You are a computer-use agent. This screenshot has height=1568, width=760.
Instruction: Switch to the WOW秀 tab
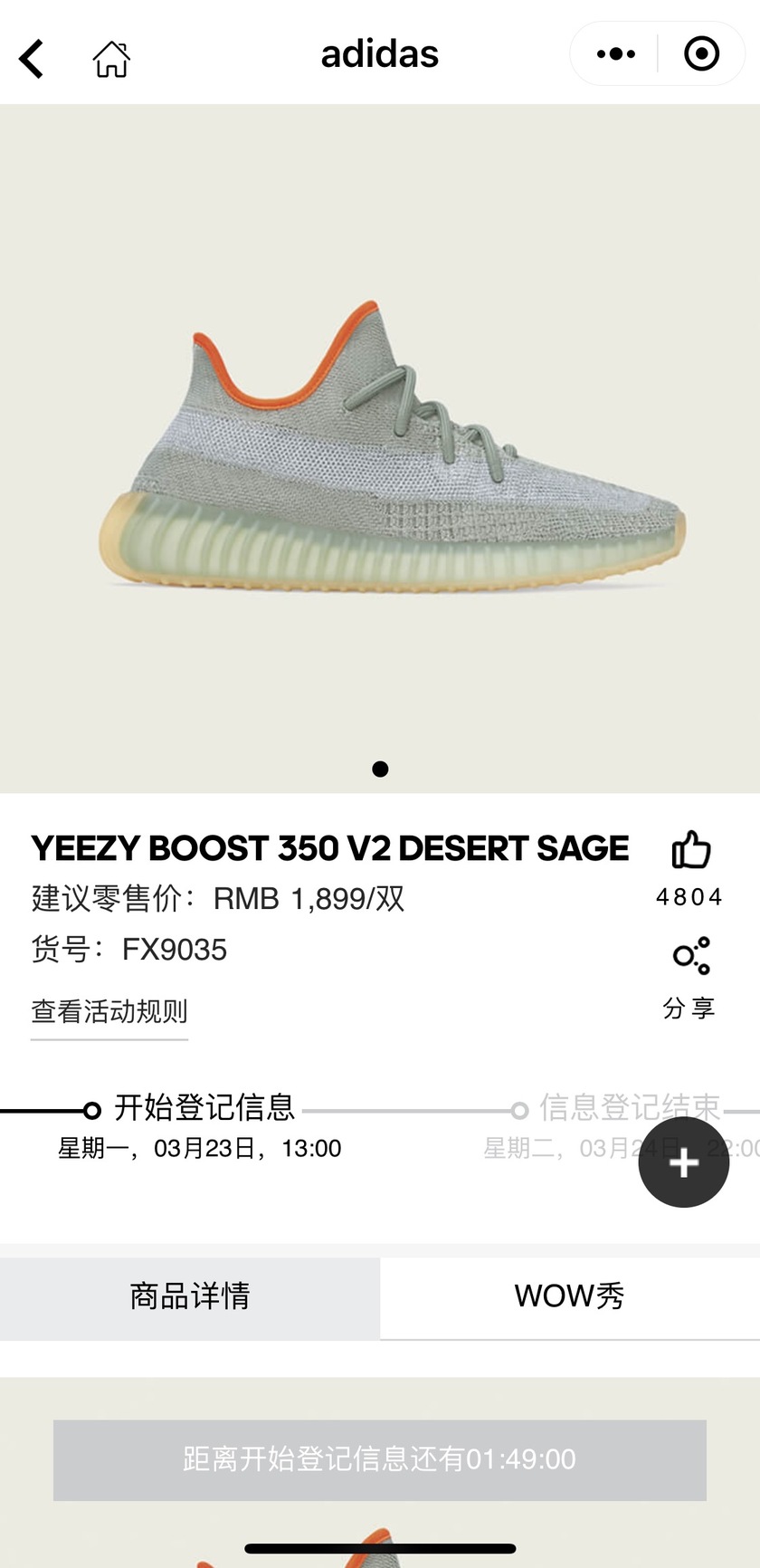pyautogui.click(x=569, y=1296)
